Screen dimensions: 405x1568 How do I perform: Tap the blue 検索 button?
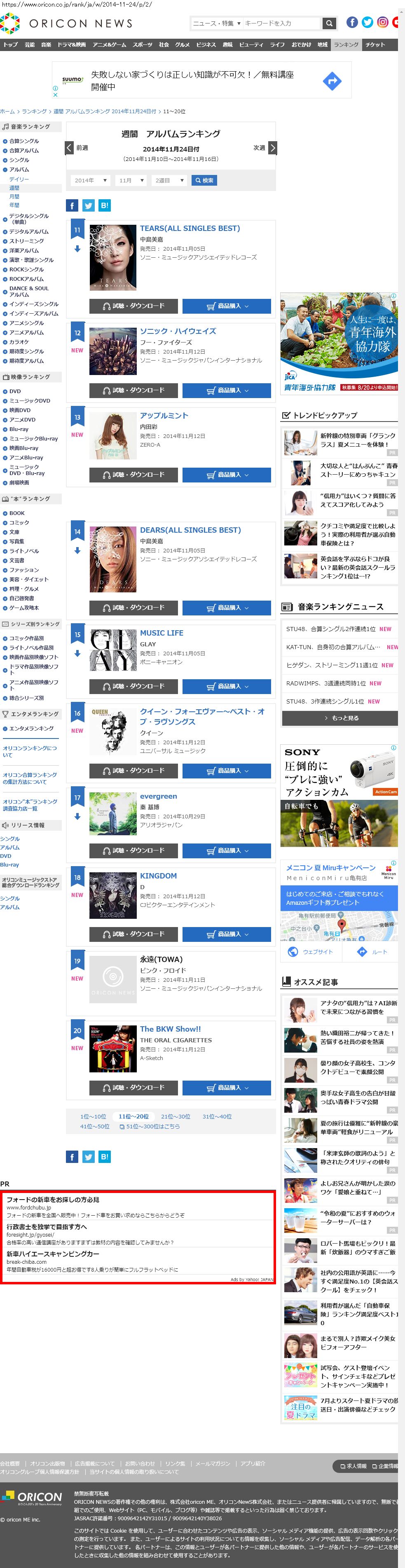click(204, 181)
